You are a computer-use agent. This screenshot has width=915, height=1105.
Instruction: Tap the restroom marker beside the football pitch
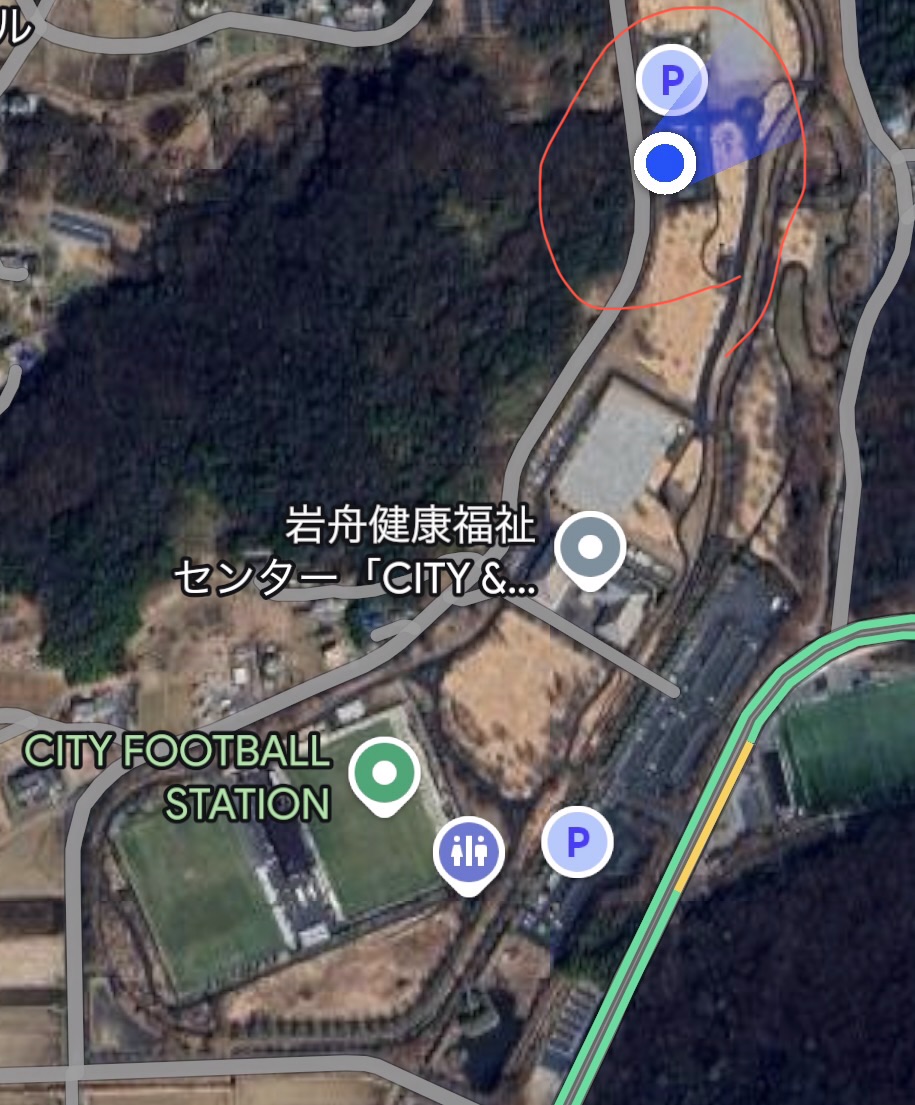click(x=469, y=852)
